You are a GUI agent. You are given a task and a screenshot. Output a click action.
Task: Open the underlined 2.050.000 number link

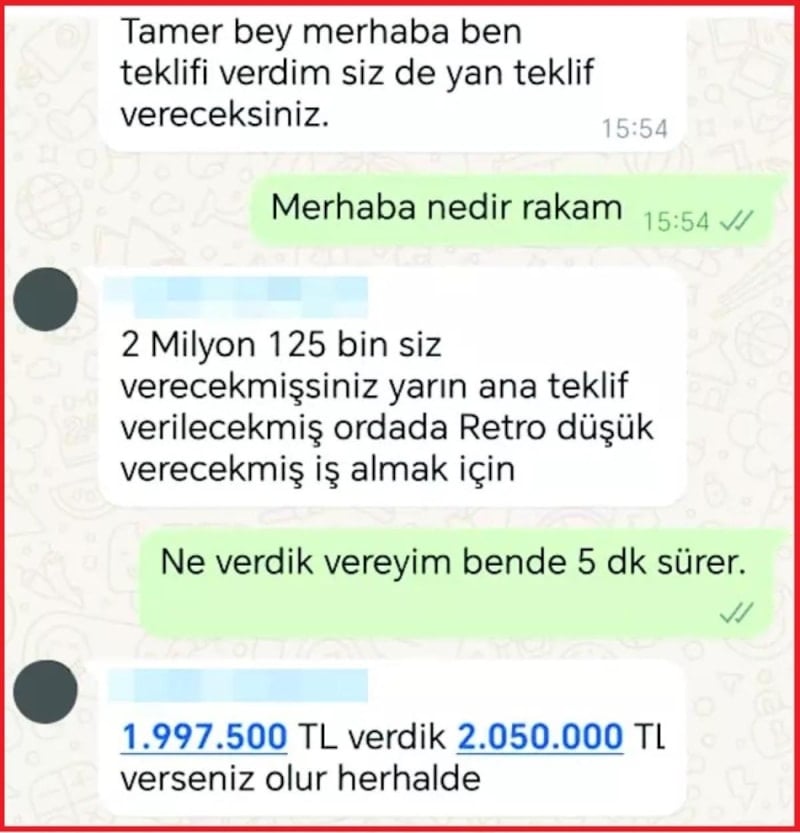(x=539, y=737)
